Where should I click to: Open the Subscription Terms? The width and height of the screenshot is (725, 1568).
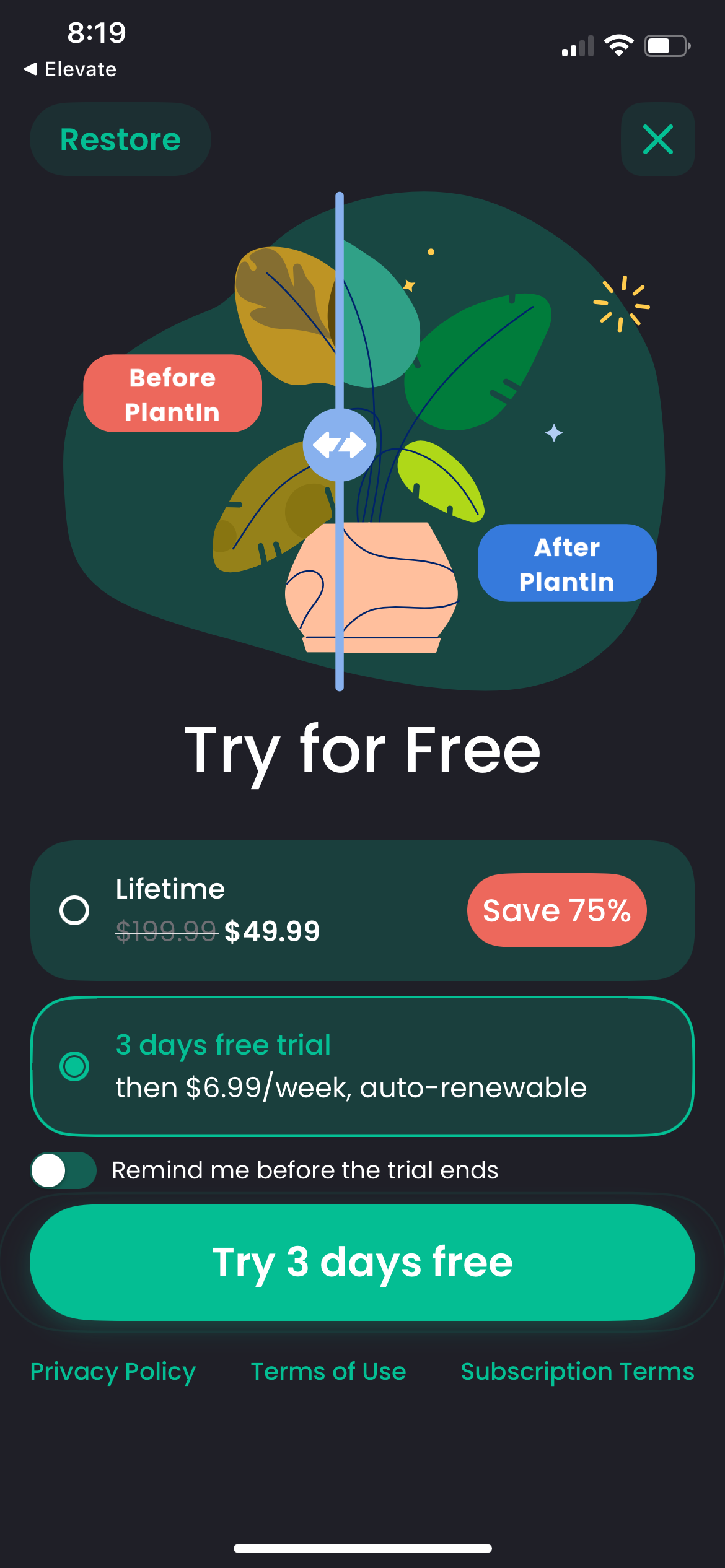[577, 1371]
